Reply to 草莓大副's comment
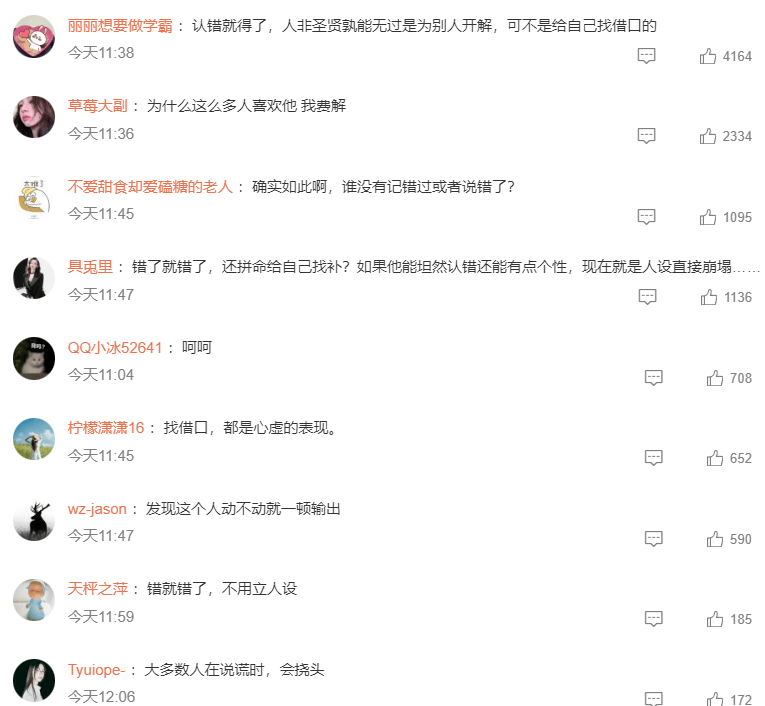Image resolution: width=765 pixels, height=706 pixels. (647, 136)
